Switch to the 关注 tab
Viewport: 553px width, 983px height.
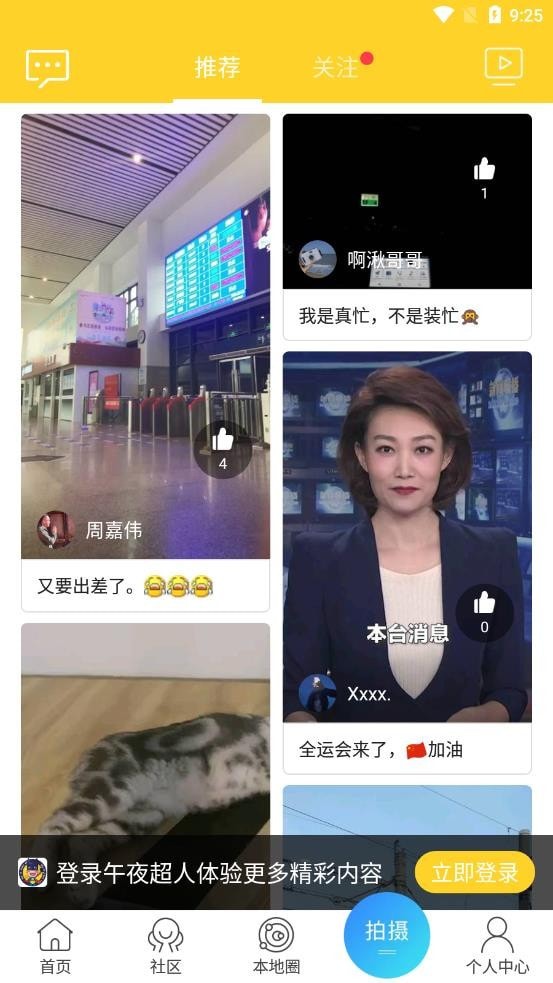[x=335, y=67]
